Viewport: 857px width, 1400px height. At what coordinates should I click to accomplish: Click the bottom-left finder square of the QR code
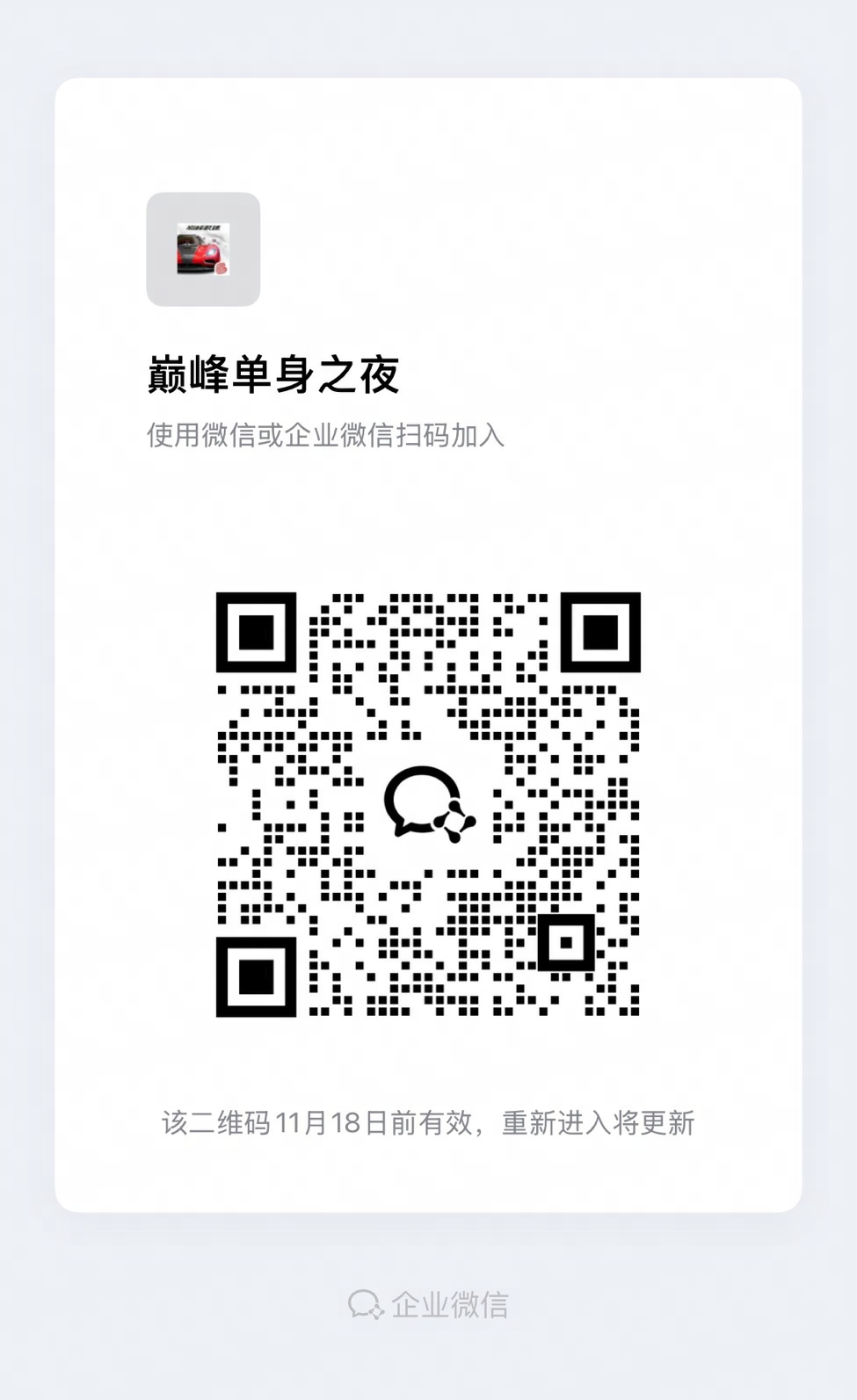pos(256,977)
